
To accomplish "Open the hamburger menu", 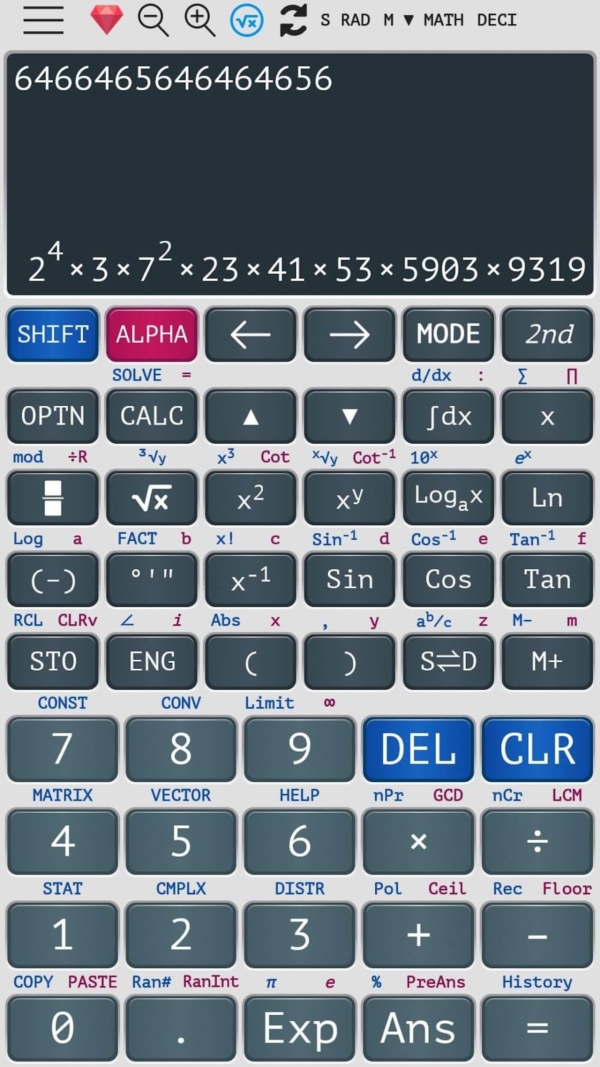I will [x=43, y=20].
